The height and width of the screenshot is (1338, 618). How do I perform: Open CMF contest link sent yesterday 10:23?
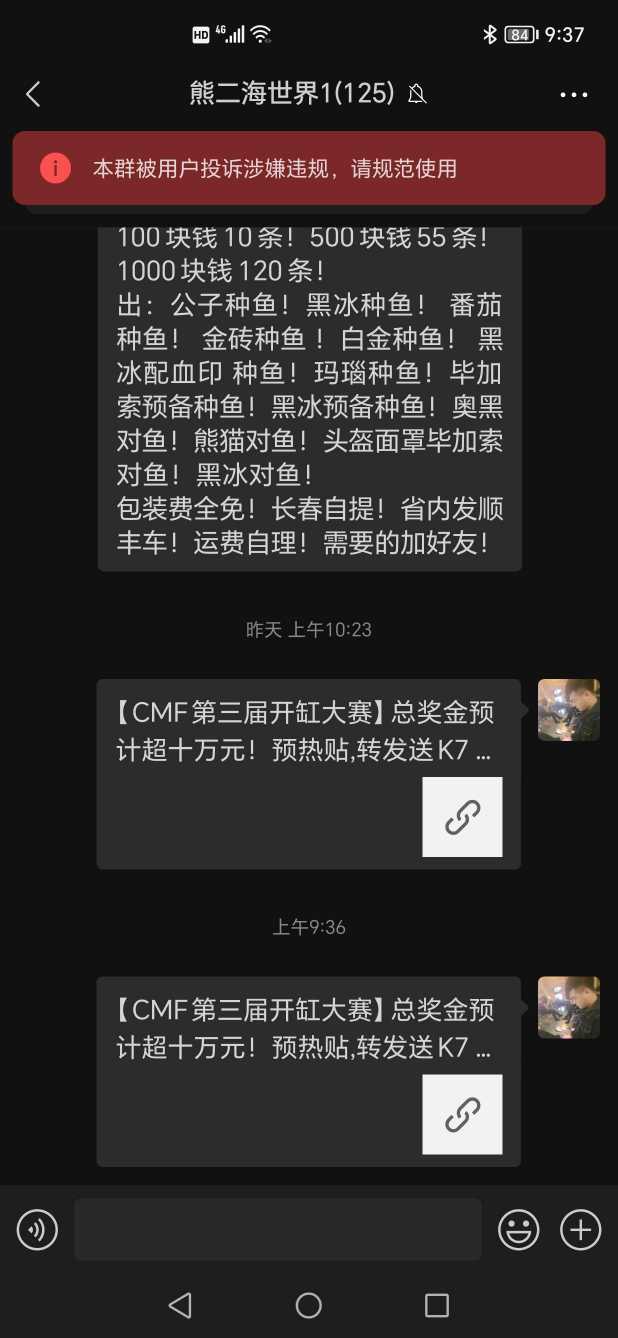(x=308, y=773)
